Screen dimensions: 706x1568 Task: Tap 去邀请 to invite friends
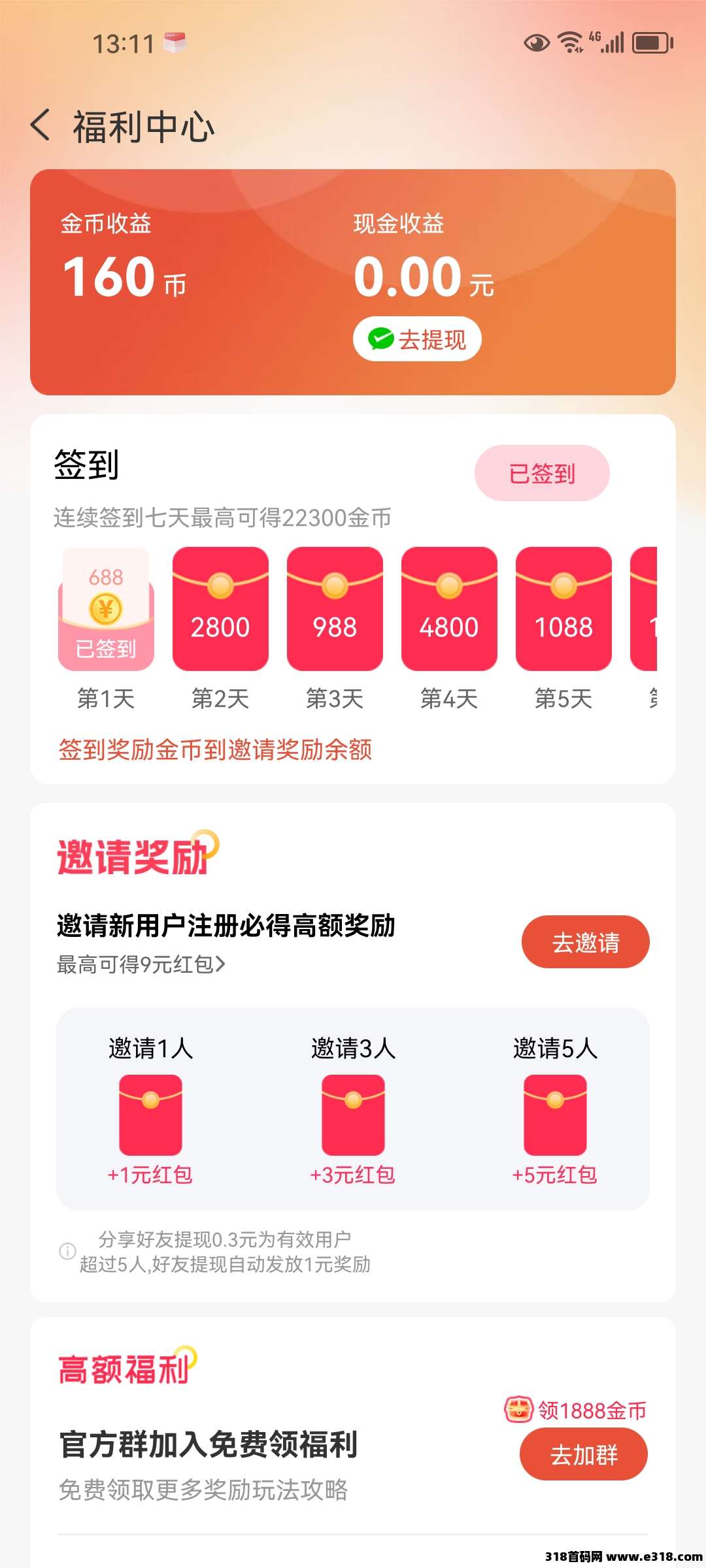click(x=585, y=941)
